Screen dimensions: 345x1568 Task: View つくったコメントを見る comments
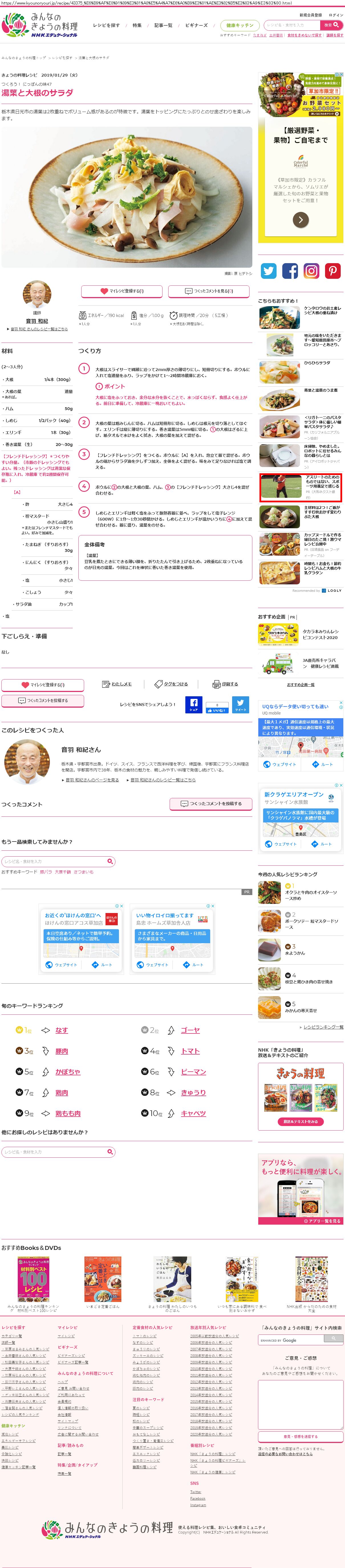(208, 291)
